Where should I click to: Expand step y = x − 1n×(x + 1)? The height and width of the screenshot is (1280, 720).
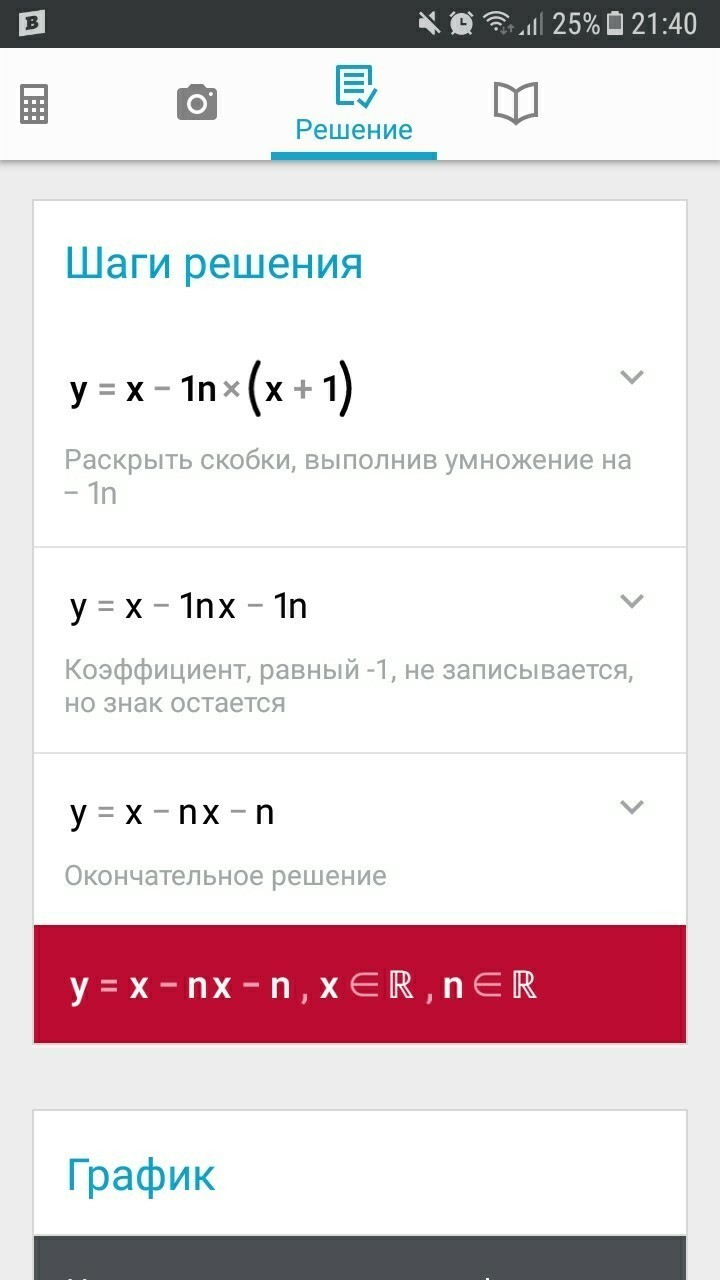pos(631,377)
